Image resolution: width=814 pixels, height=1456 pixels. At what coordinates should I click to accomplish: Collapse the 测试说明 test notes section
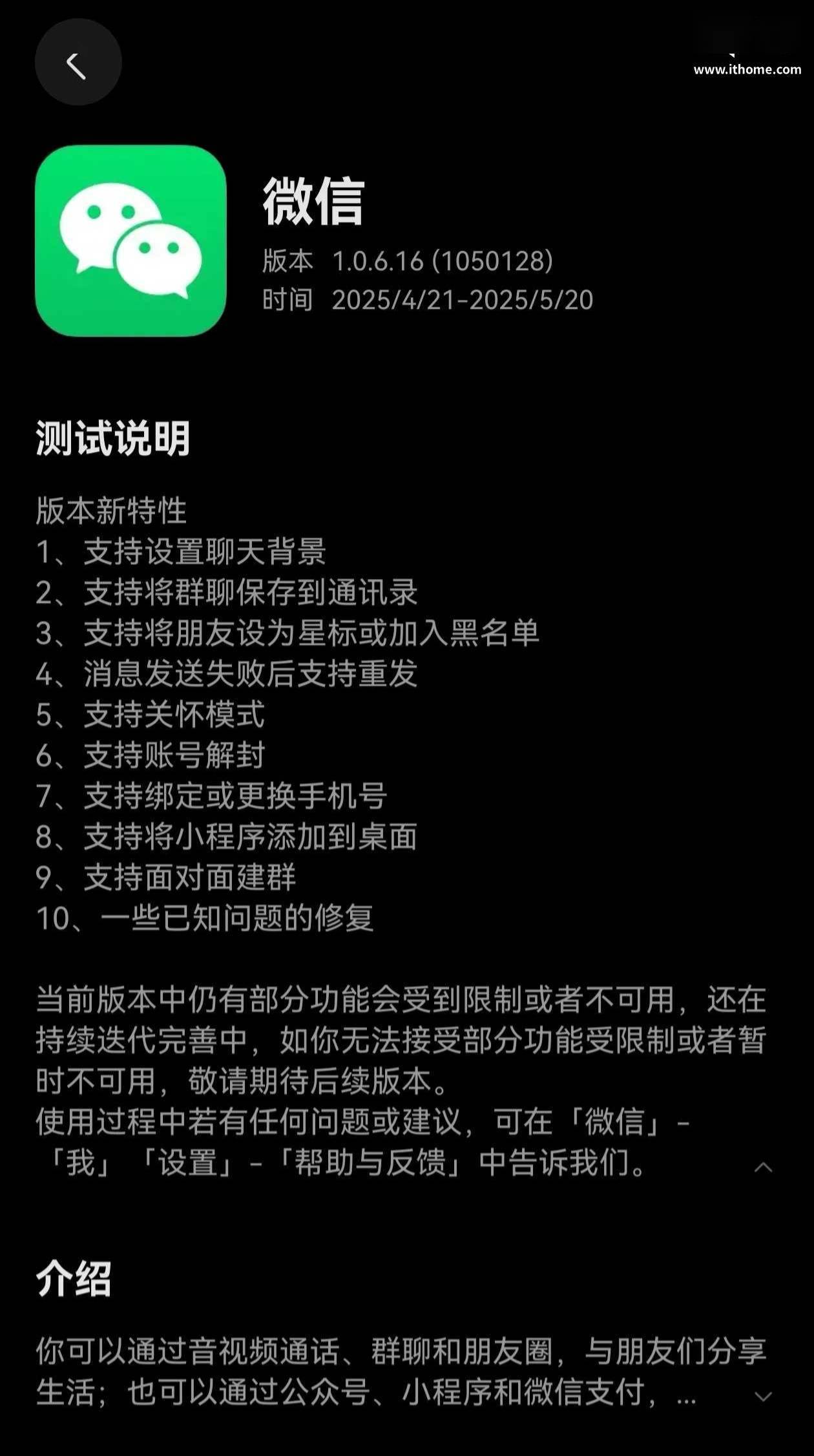point(763,1168)
